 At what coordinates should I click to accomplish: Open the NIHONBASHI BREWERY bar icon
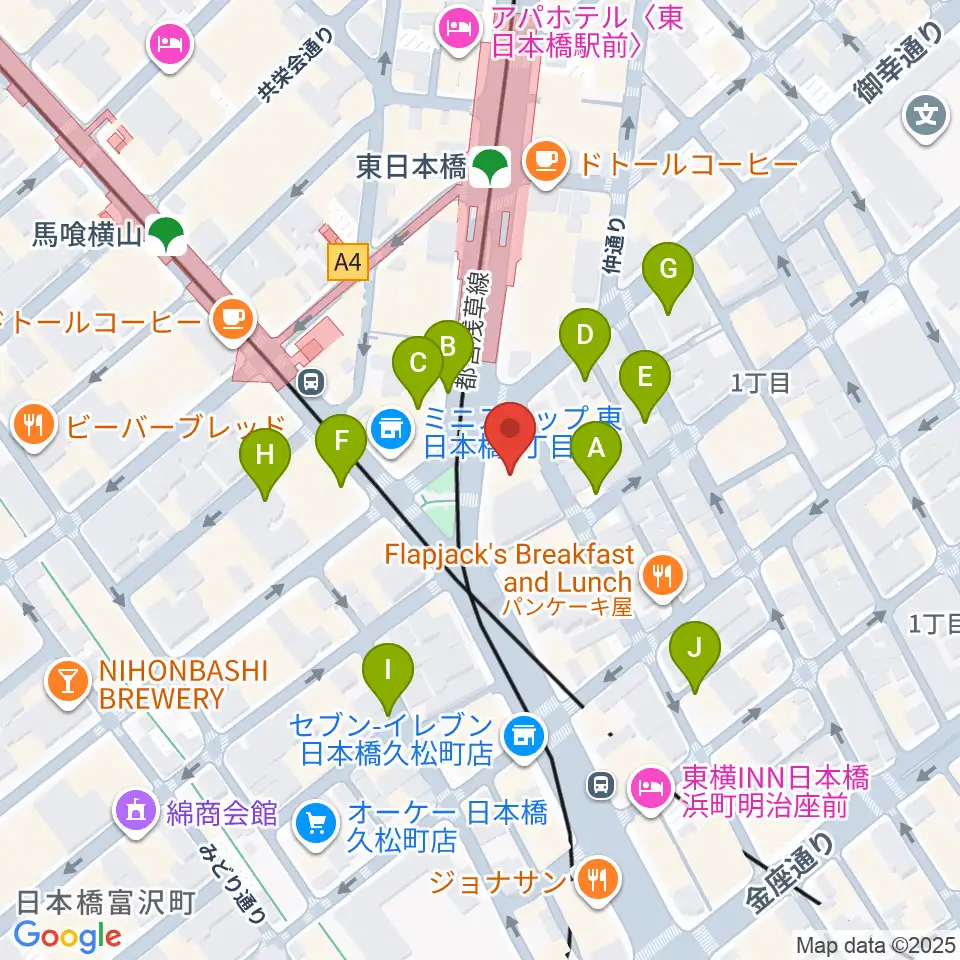click(x=68, y=684)
